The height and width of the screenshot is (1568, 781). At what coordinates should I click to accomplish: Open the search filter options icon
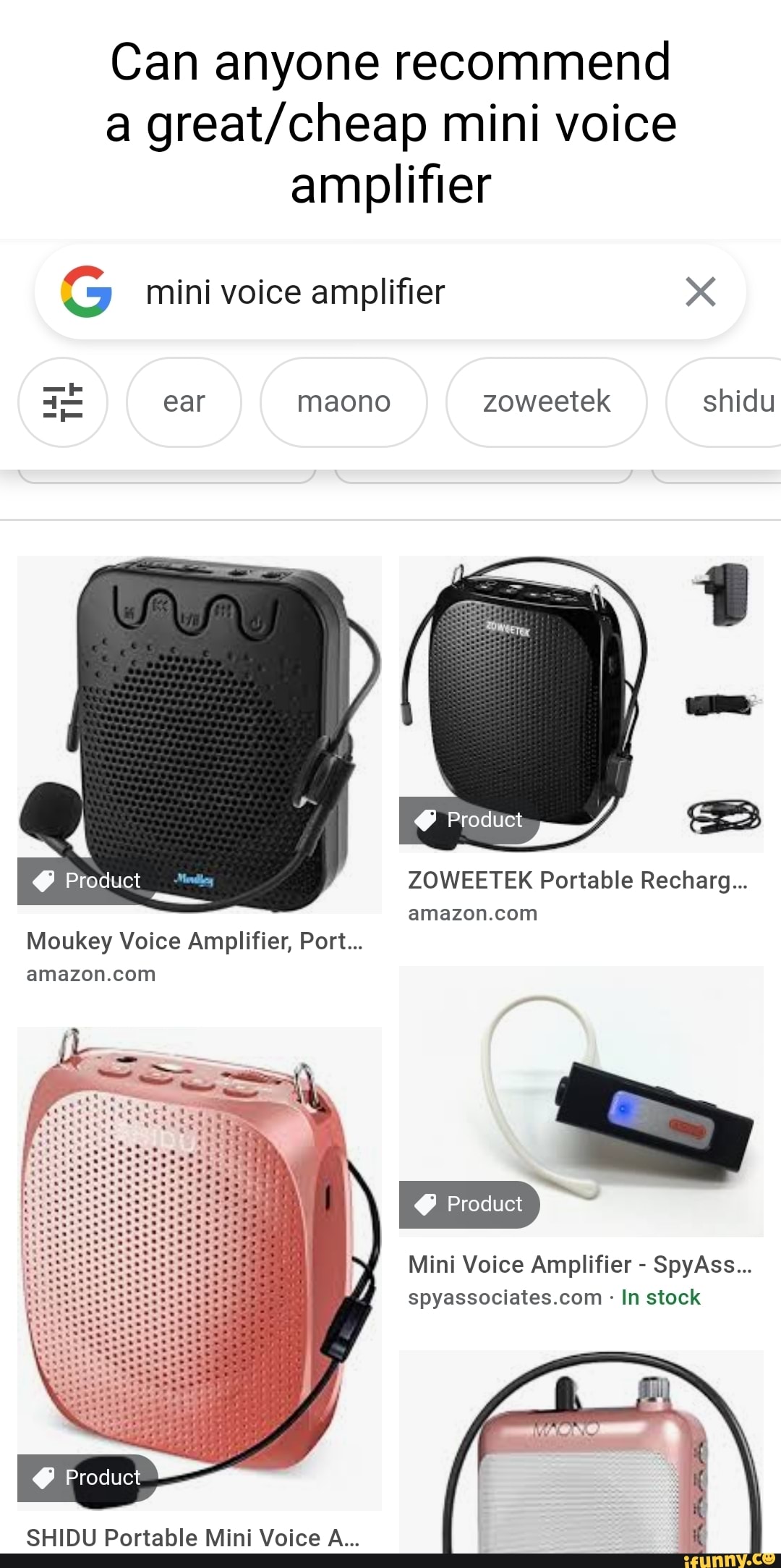[63, 402]
